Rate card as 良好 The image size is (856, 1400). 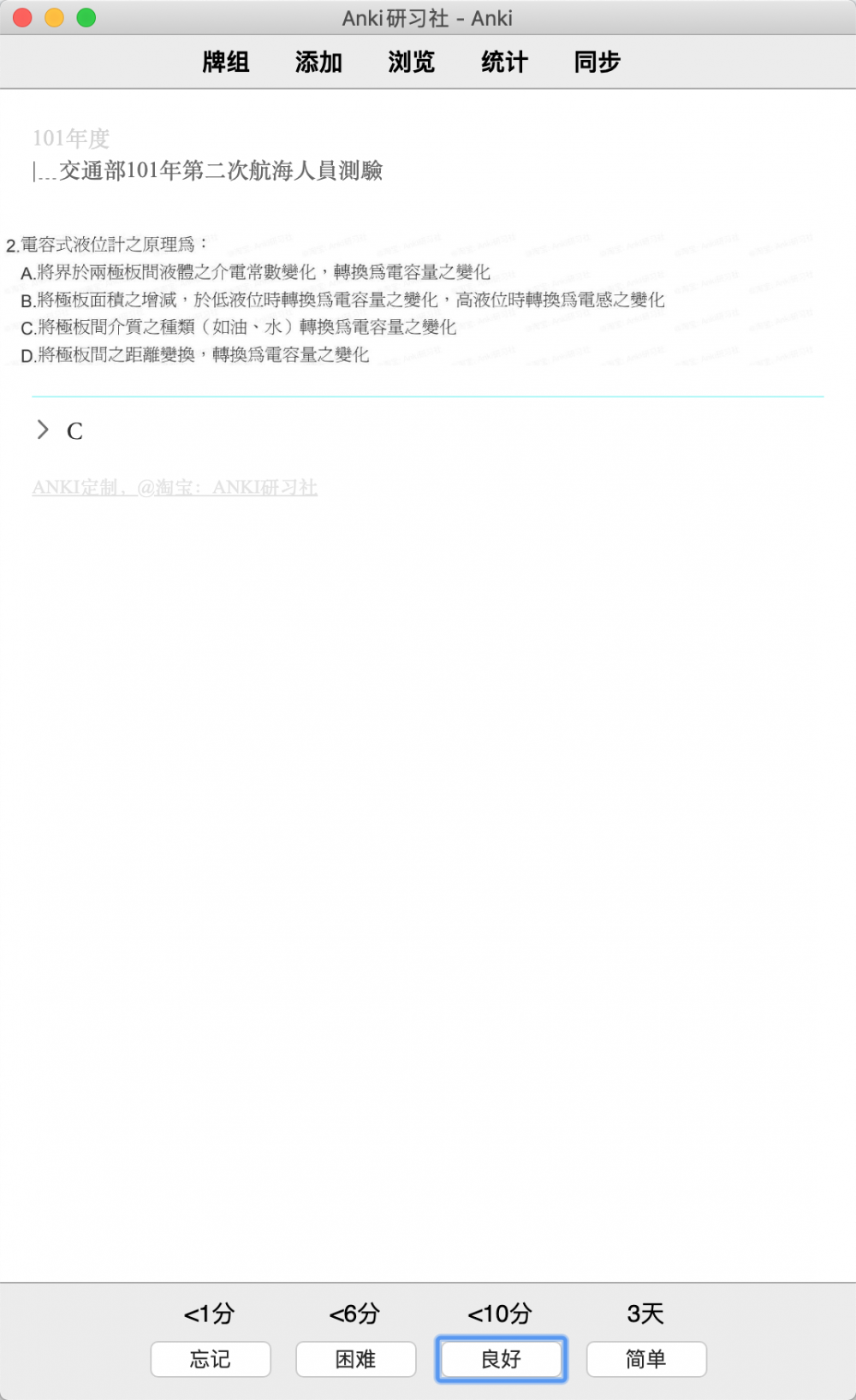[x=502, y=1359]
